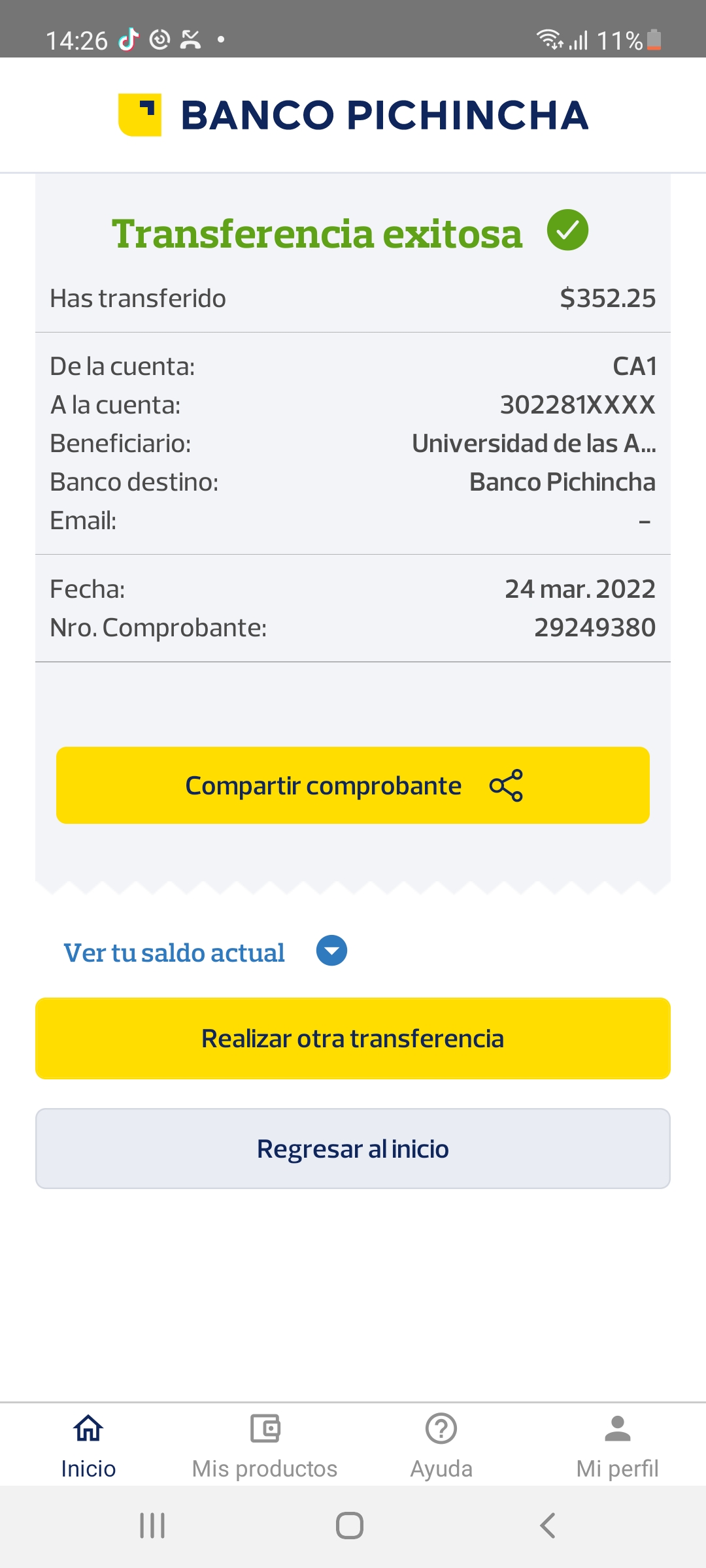Tap Realizar otra transferencia
The image size is (706, 1568).
click(x=353, y=1038)
